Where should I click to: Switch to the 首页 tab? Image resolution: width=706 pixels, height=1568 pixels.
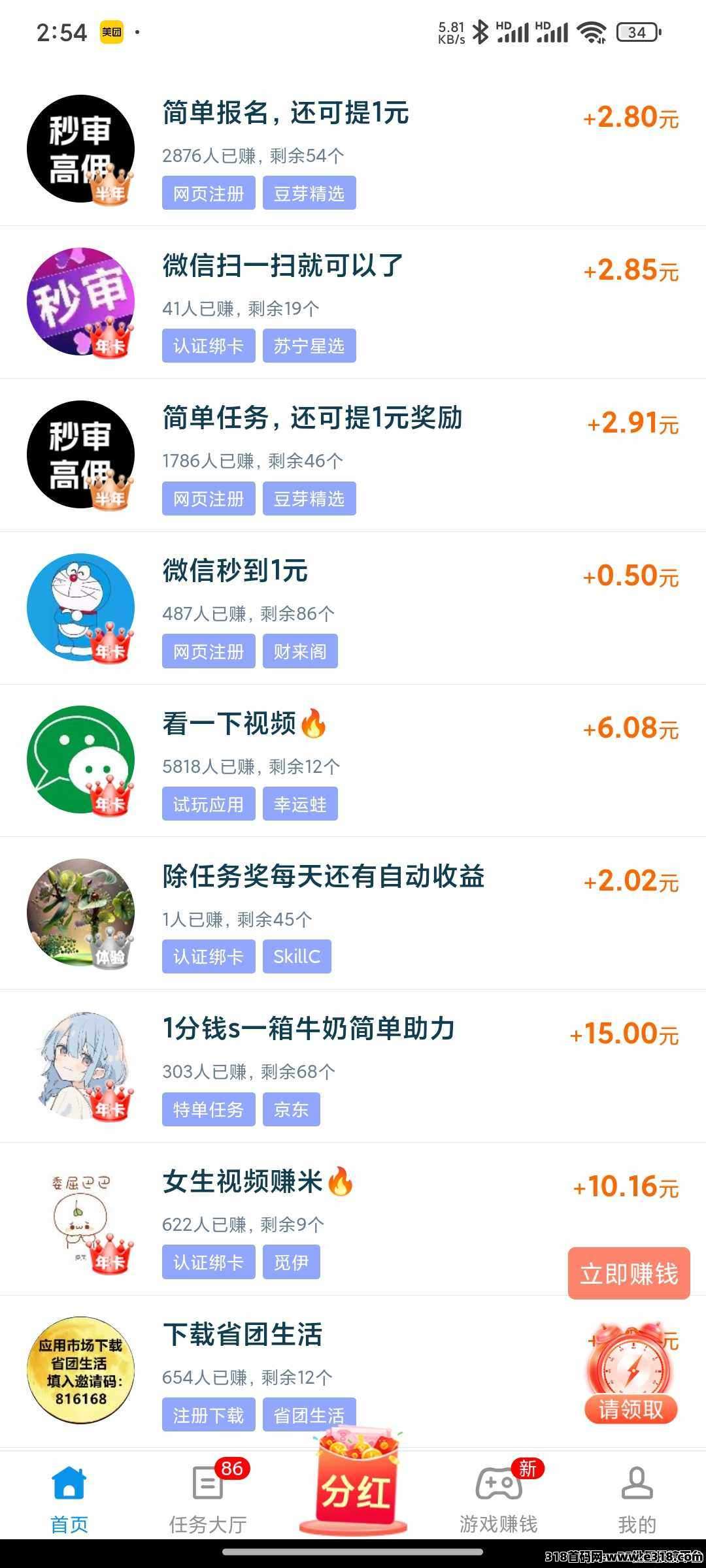[x=69, y=1497]
